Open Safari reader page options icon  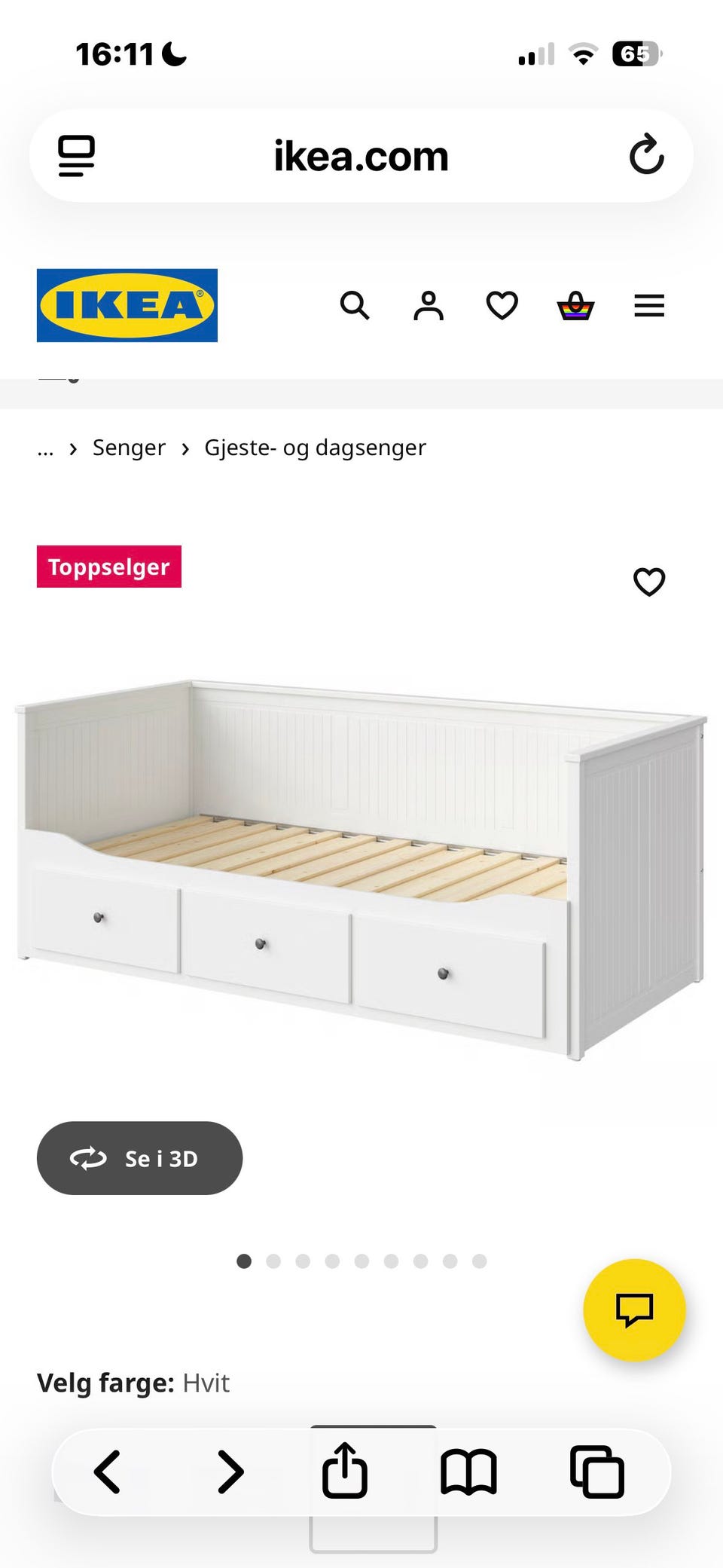(x=75, y=155)
